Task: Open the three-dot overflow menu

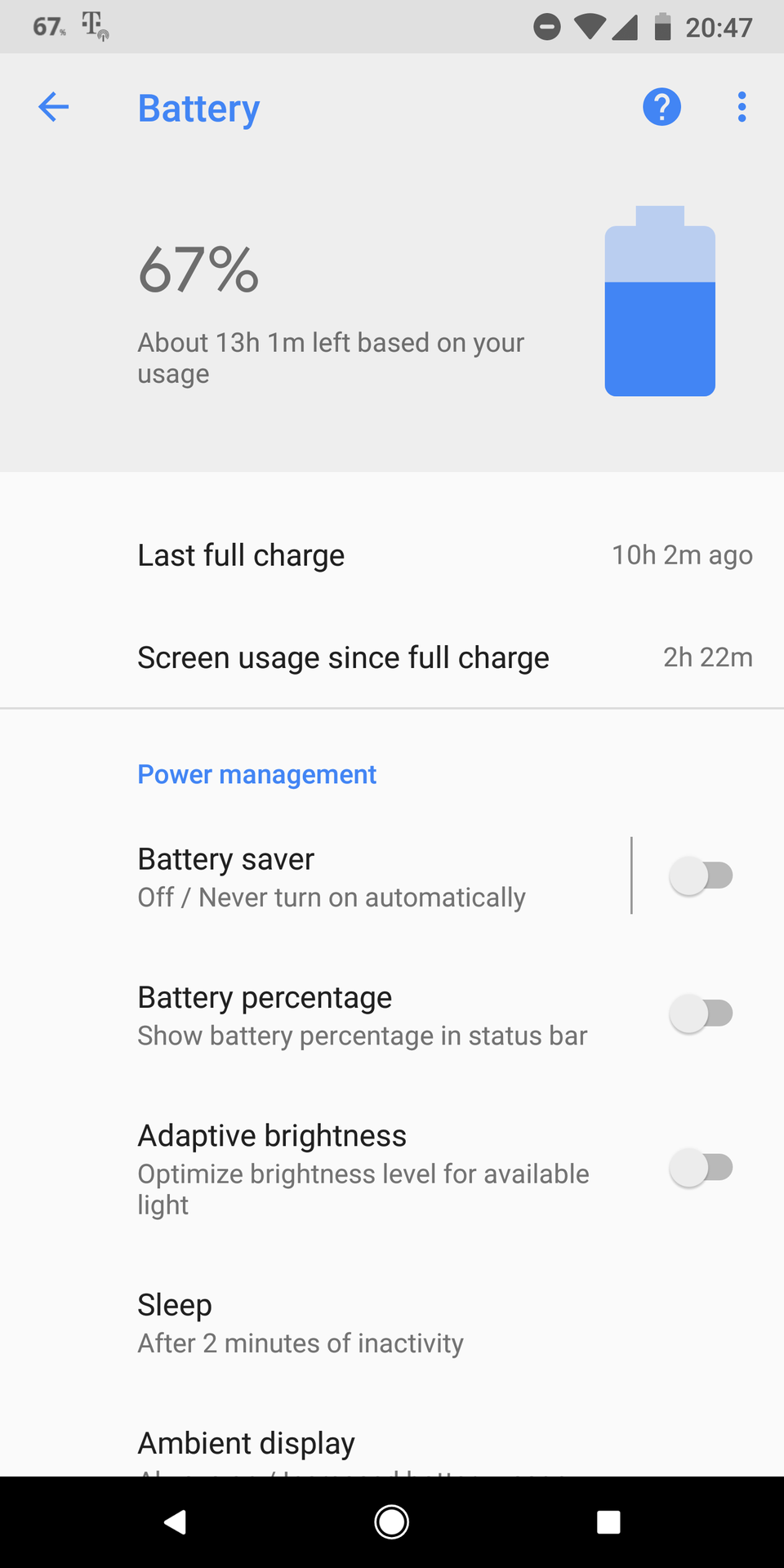Action: [742, 107]
